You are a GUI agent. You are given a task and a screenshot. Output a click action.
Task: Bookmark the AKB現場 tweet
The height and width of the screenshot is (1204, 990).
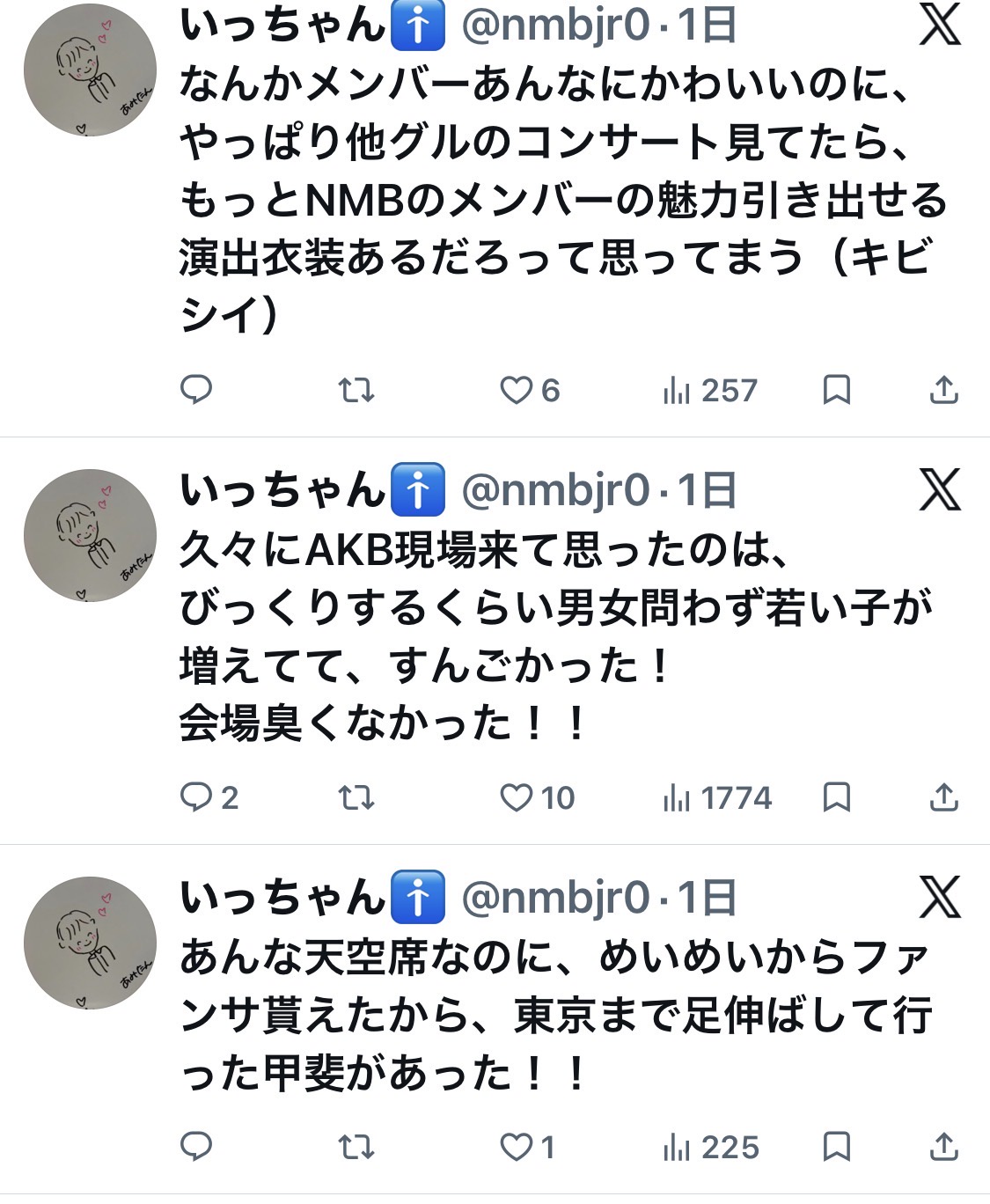pos(836,797)
